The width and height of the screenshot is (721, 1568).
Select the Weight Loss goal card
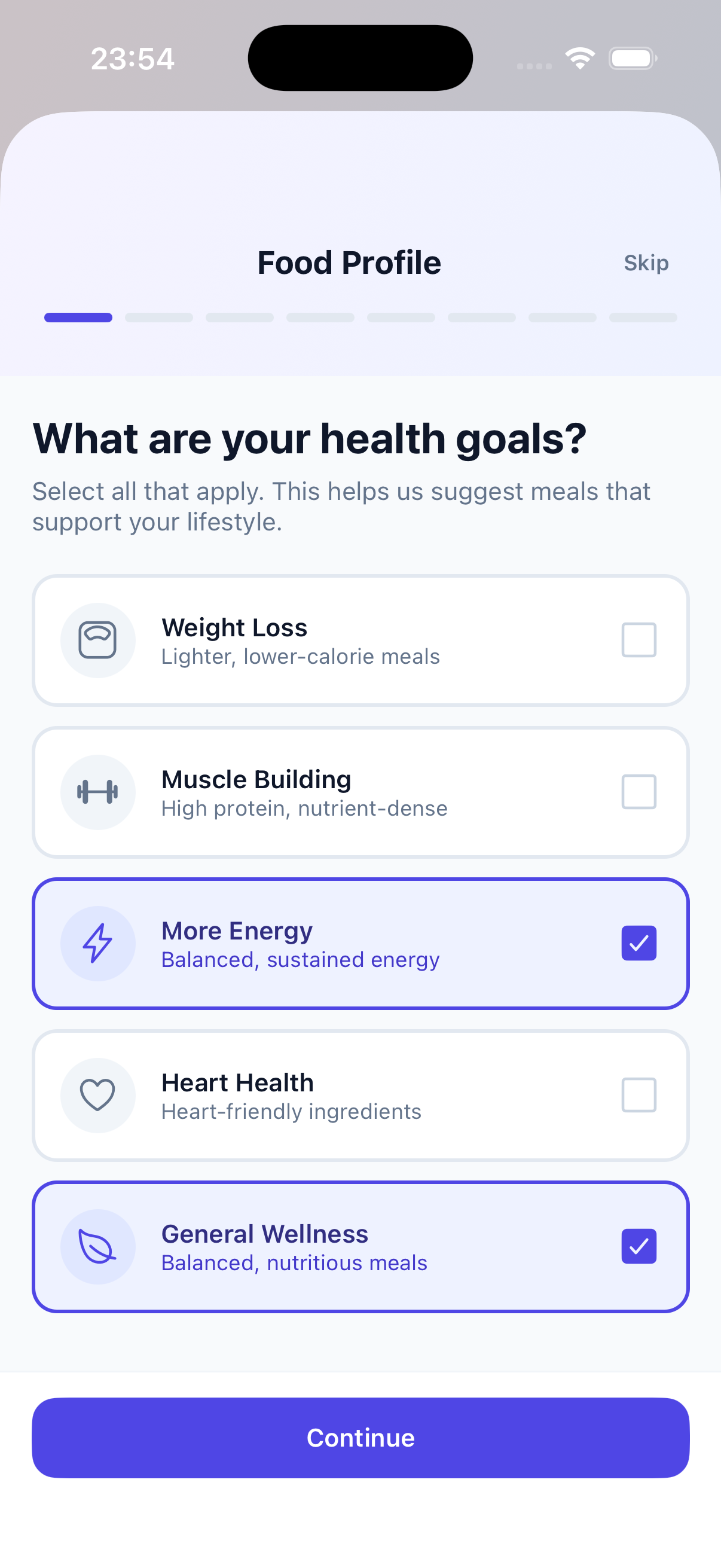pyautogui.click(x=360, y=640)
